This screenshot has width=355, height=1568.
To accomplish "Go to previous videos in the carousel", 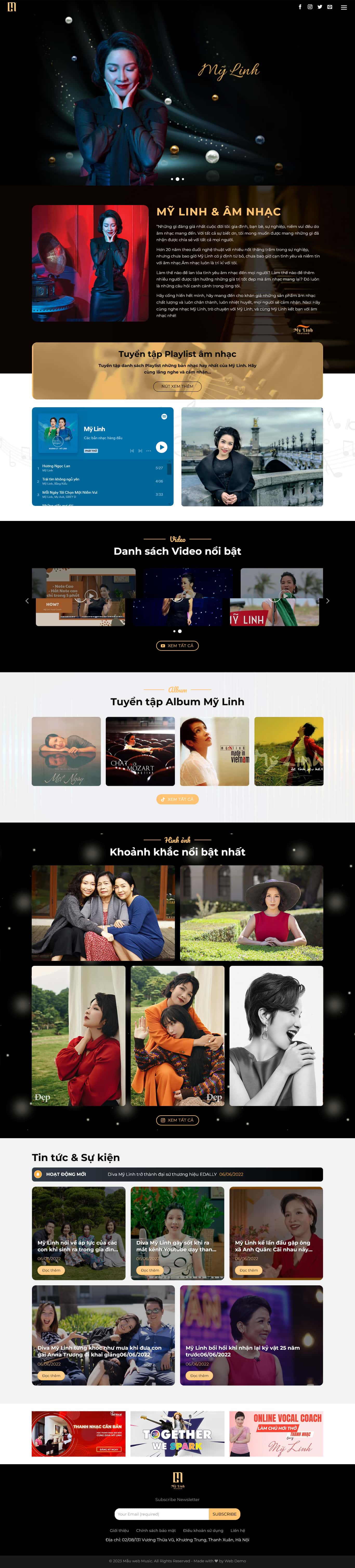I will [27, 601].
